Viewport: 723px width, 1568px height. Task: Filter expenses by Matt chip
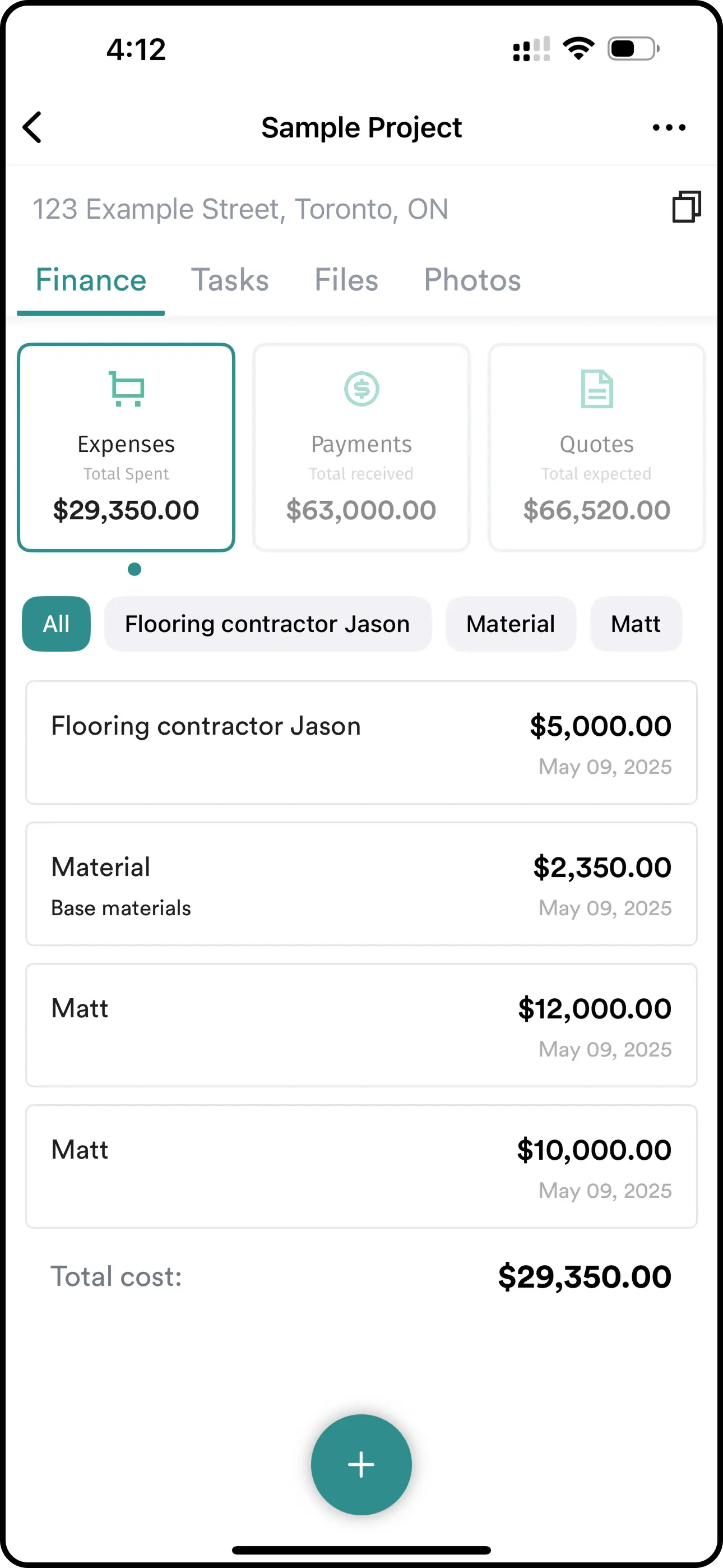[x=636, y=624]
